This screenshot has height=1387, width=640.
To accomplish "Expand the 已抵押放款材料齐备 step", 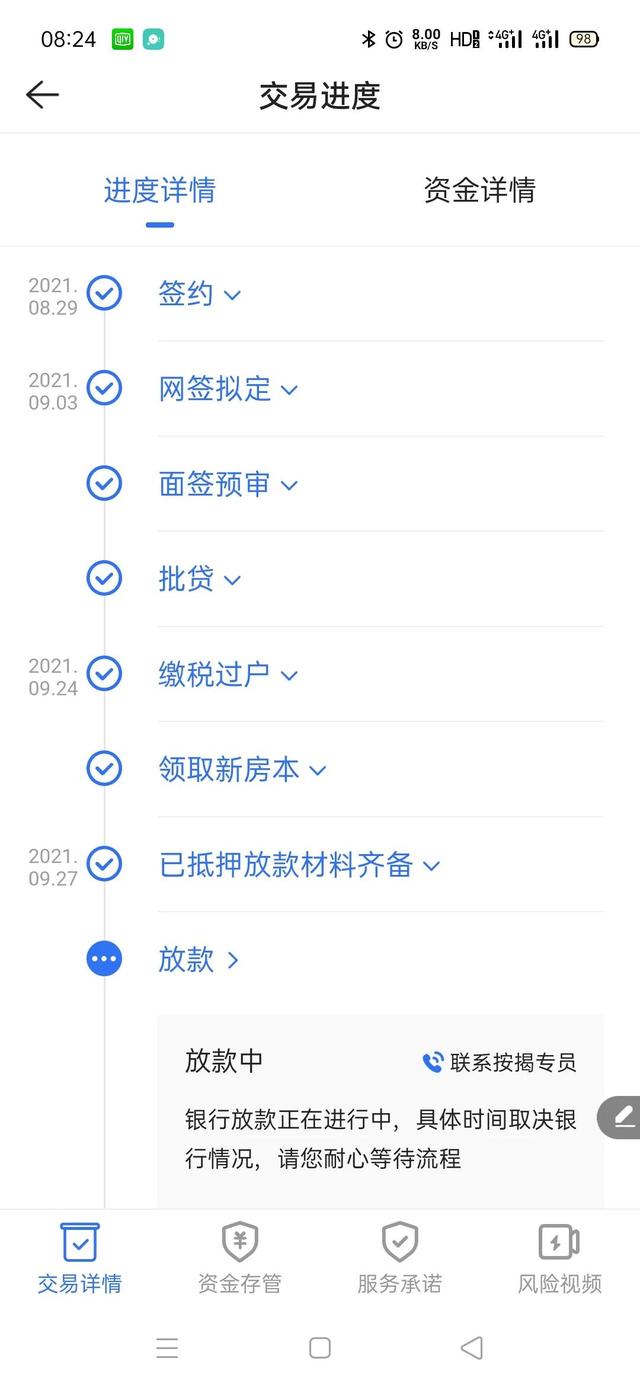I will pos(299,865).
